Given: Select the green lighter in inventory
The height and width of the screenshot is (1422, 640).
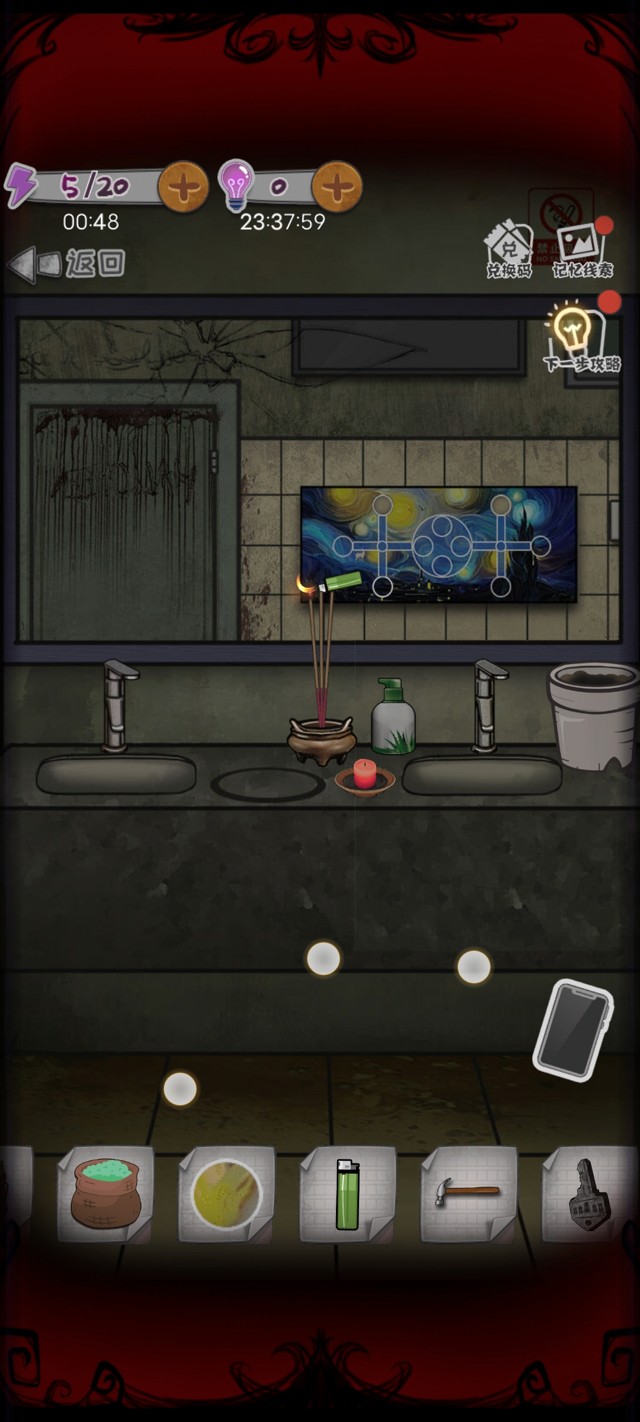Looking at the screenshot, I should tap(347, 1194).
